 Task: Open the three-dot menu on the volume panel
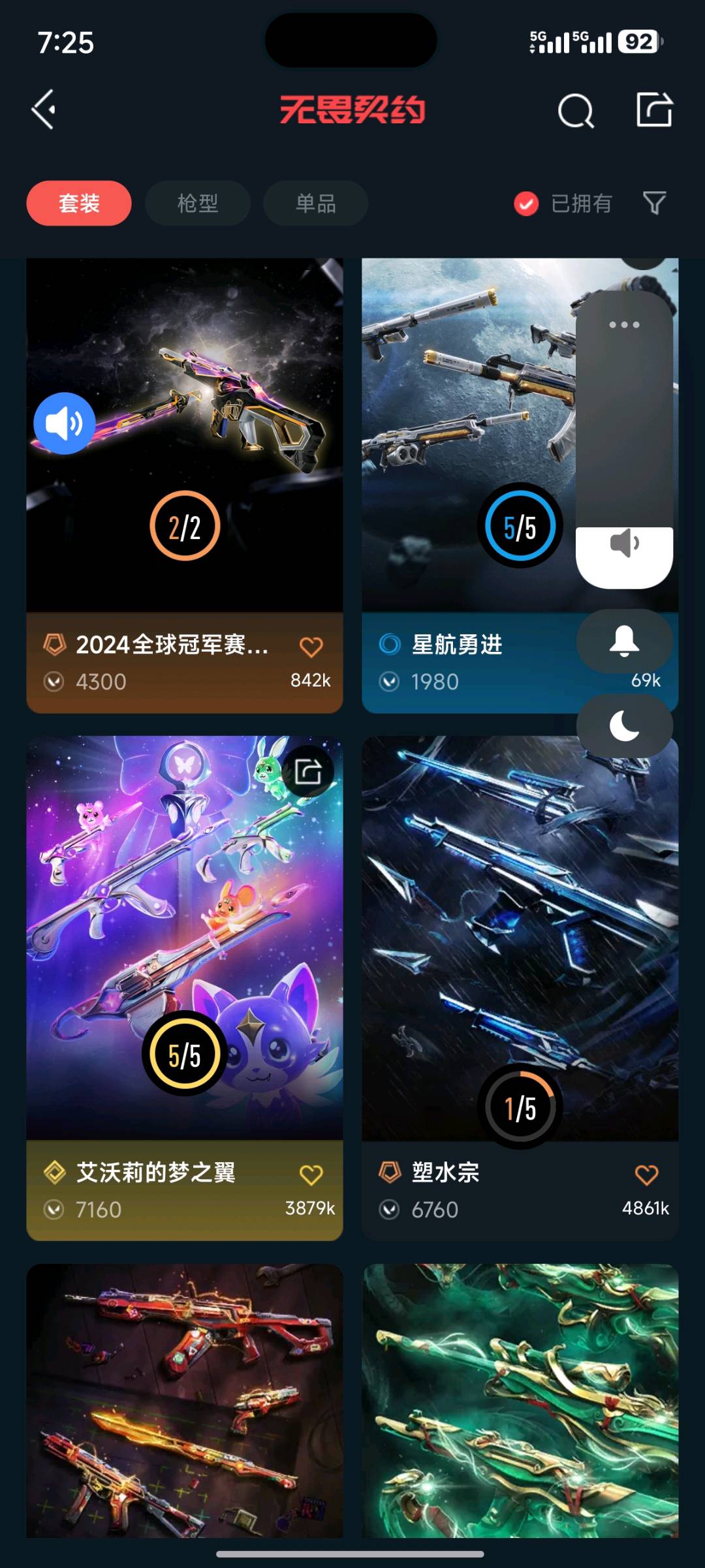pyautogui.click(x=624, y=324)
